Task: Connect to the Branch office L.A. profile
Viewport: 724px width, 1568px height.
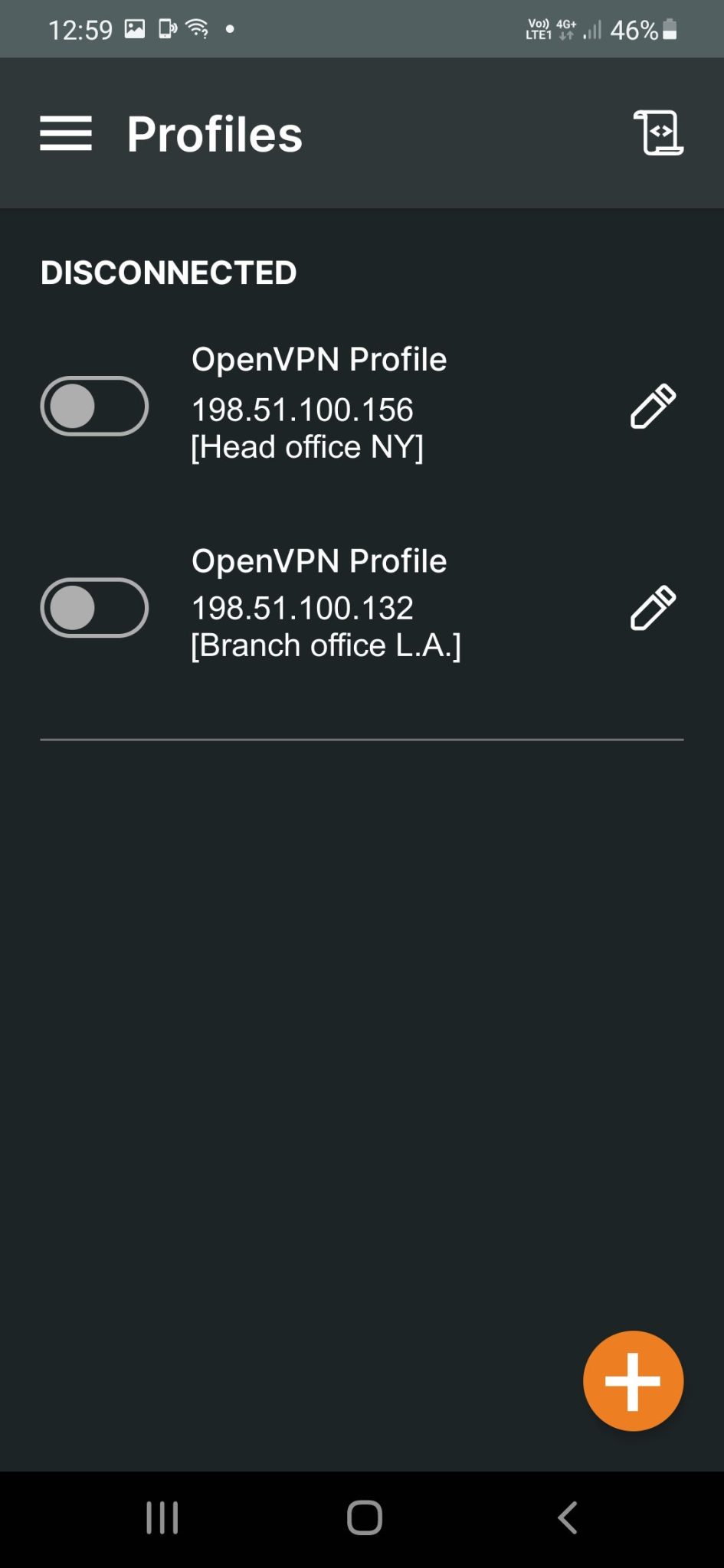Action: [94, 607]
